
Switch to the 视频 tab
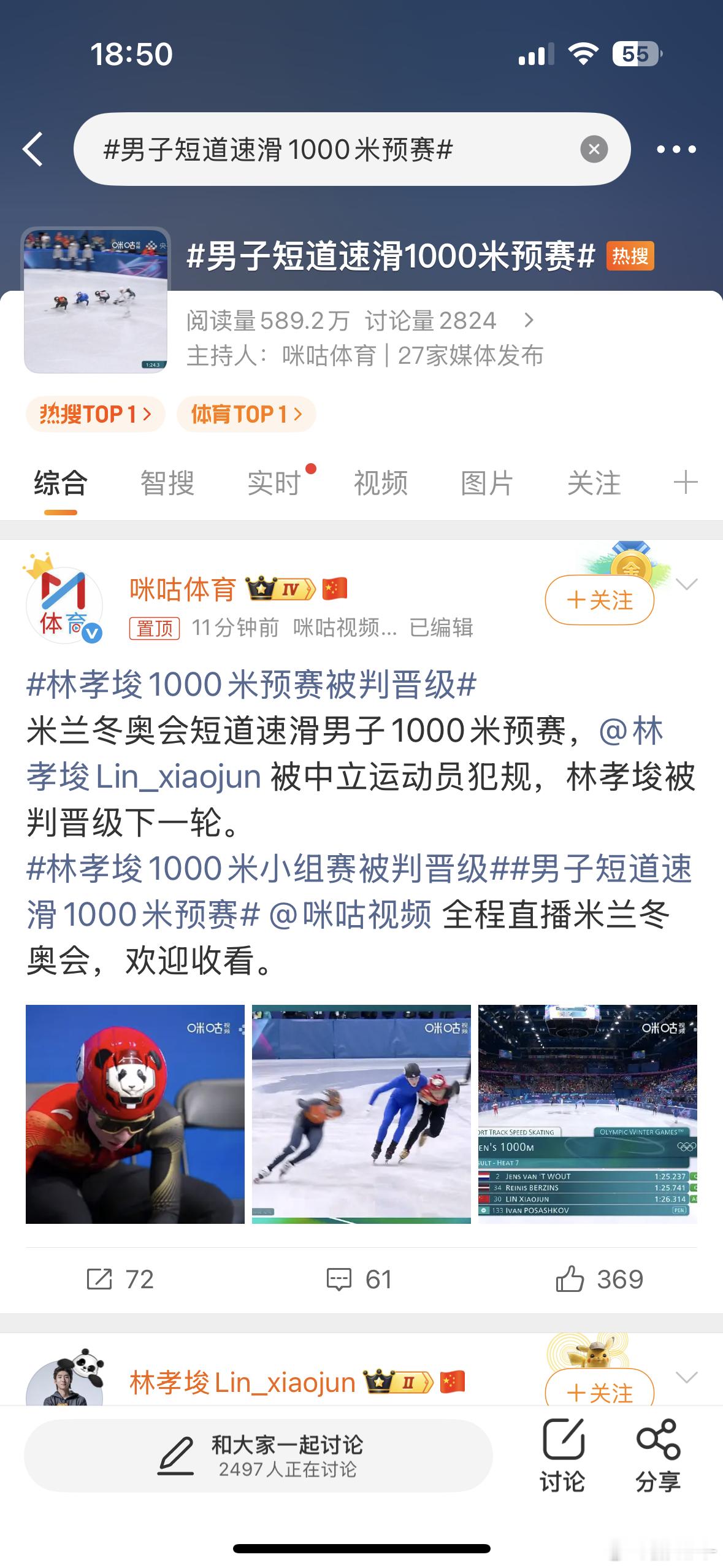pos(380,483)
